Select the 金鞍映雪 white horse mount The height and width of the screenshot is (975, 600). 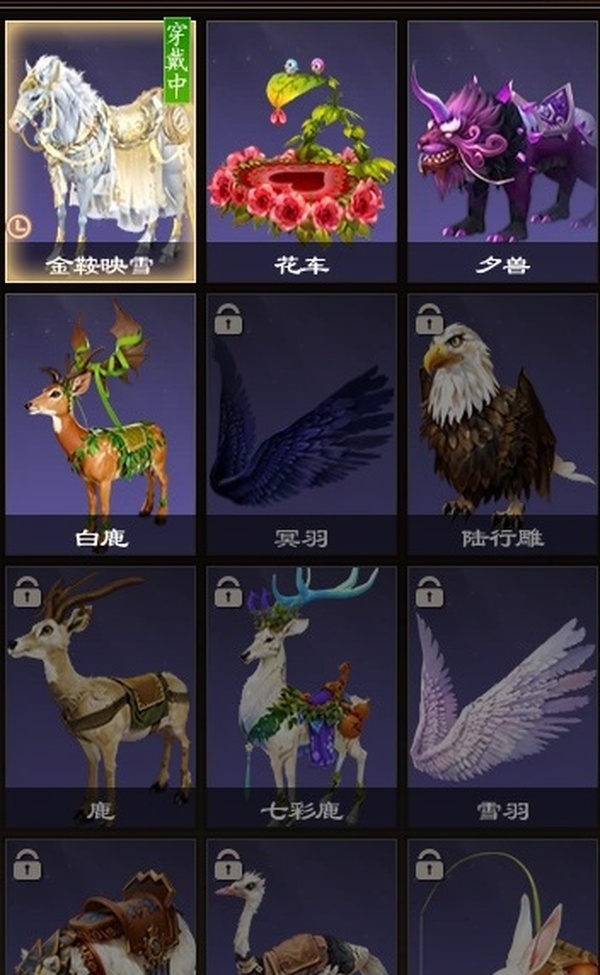coord(100,152)
